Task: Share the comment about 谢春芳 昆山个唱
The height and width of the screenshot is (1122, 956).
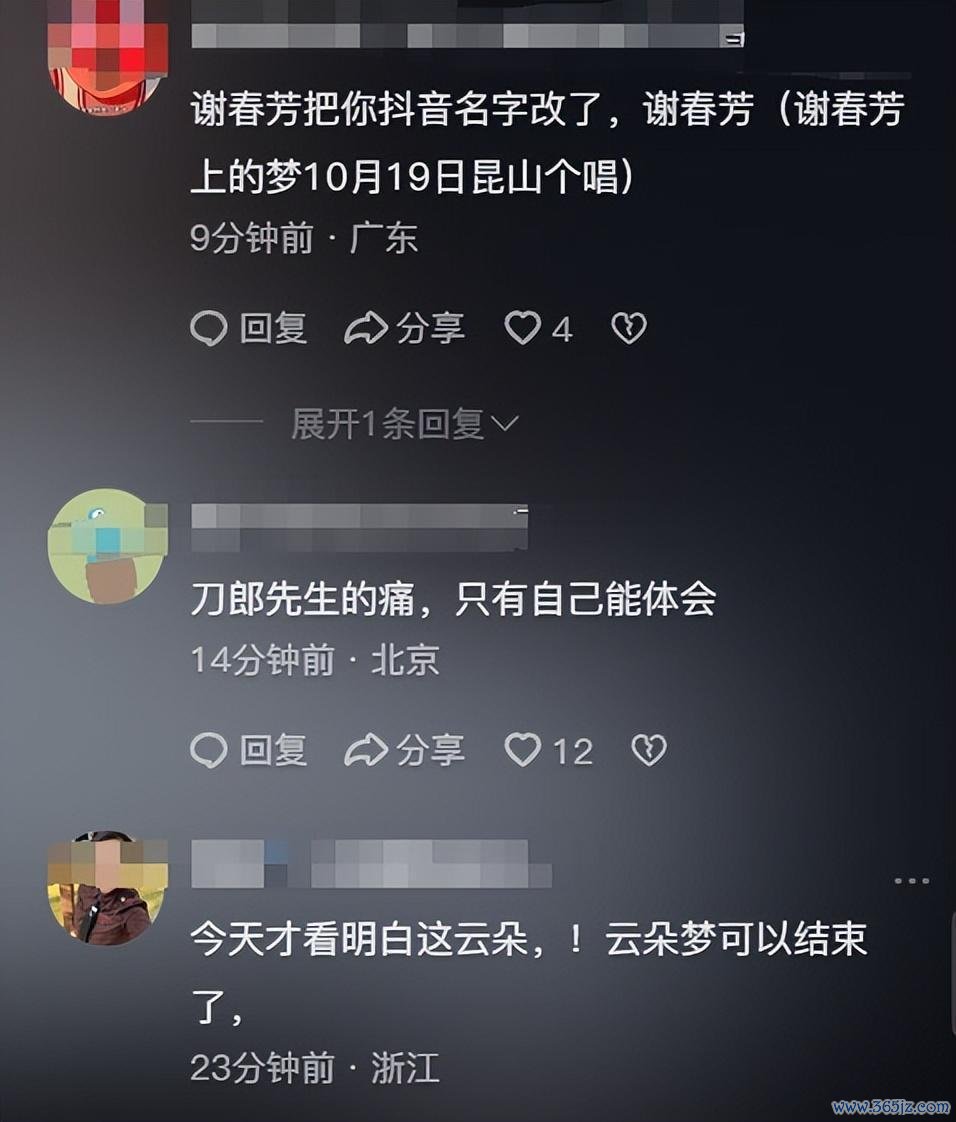Action: click(404, 329)
